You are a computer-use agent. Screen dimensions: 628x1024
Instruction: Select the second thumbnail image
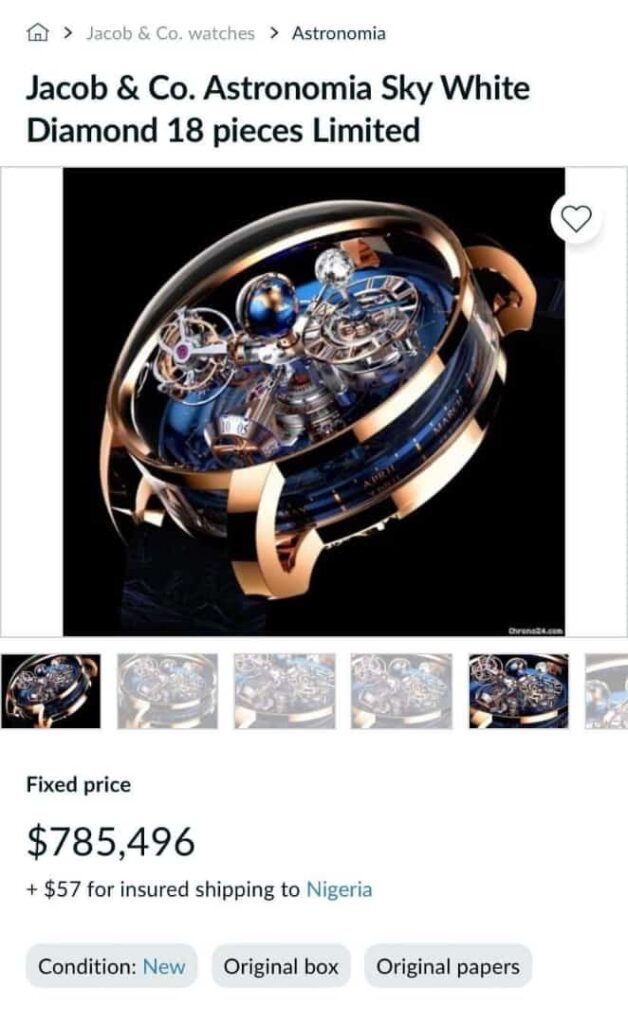point(168,691)
